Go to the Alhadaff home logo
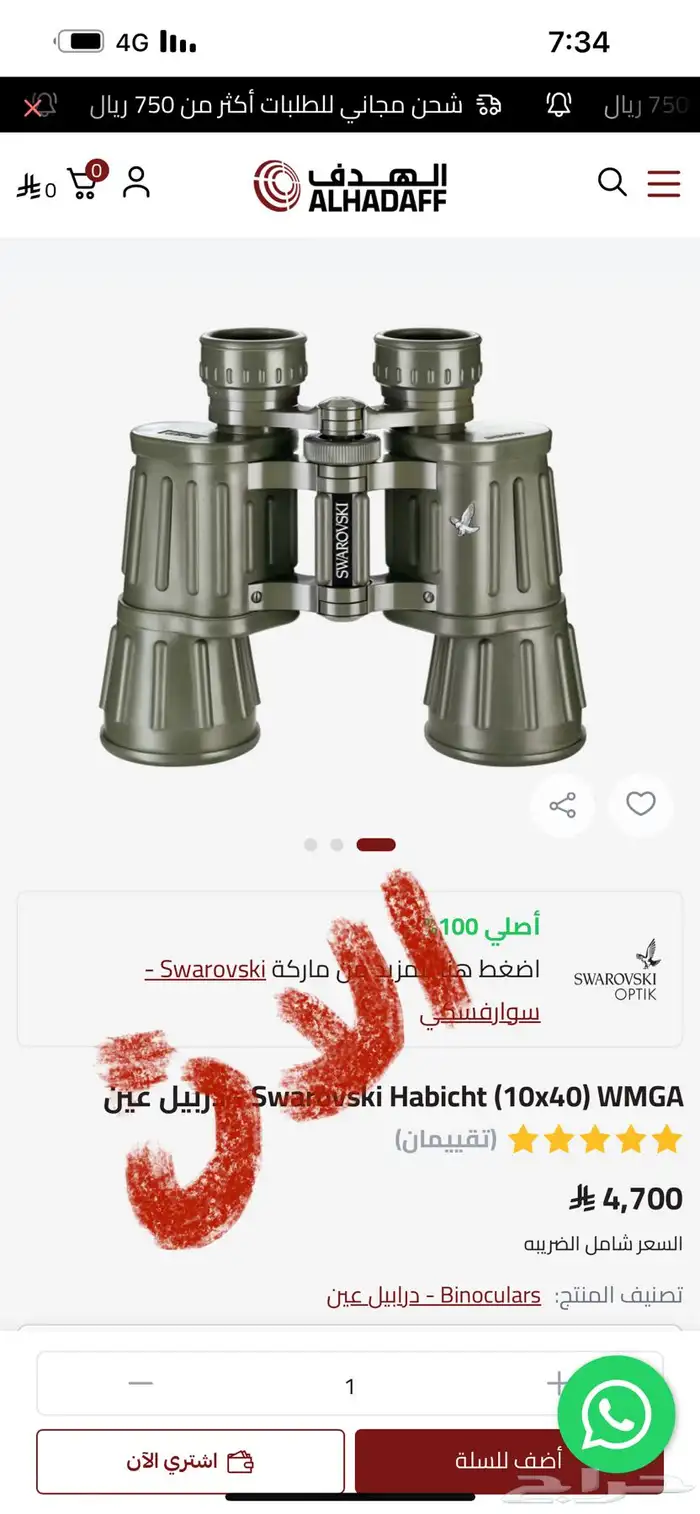 coord(350,186)
